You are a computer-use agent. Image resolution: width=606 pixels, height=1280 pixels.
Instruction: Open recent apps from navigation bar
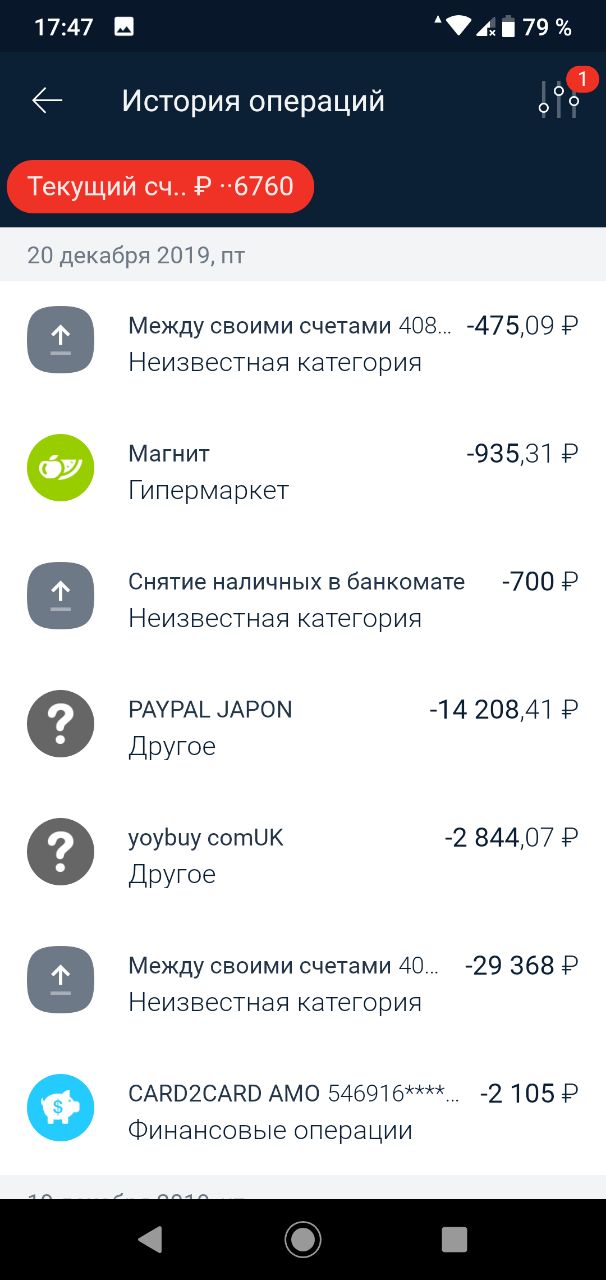click(x=454, y=1240)
